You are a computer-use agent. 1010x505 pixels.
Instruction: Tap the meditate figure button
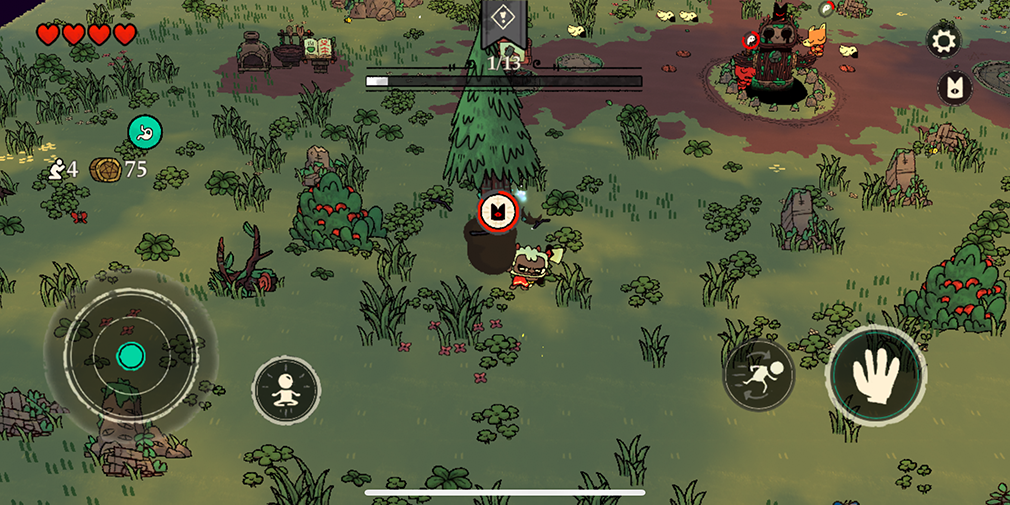click(x=287, y=388)
